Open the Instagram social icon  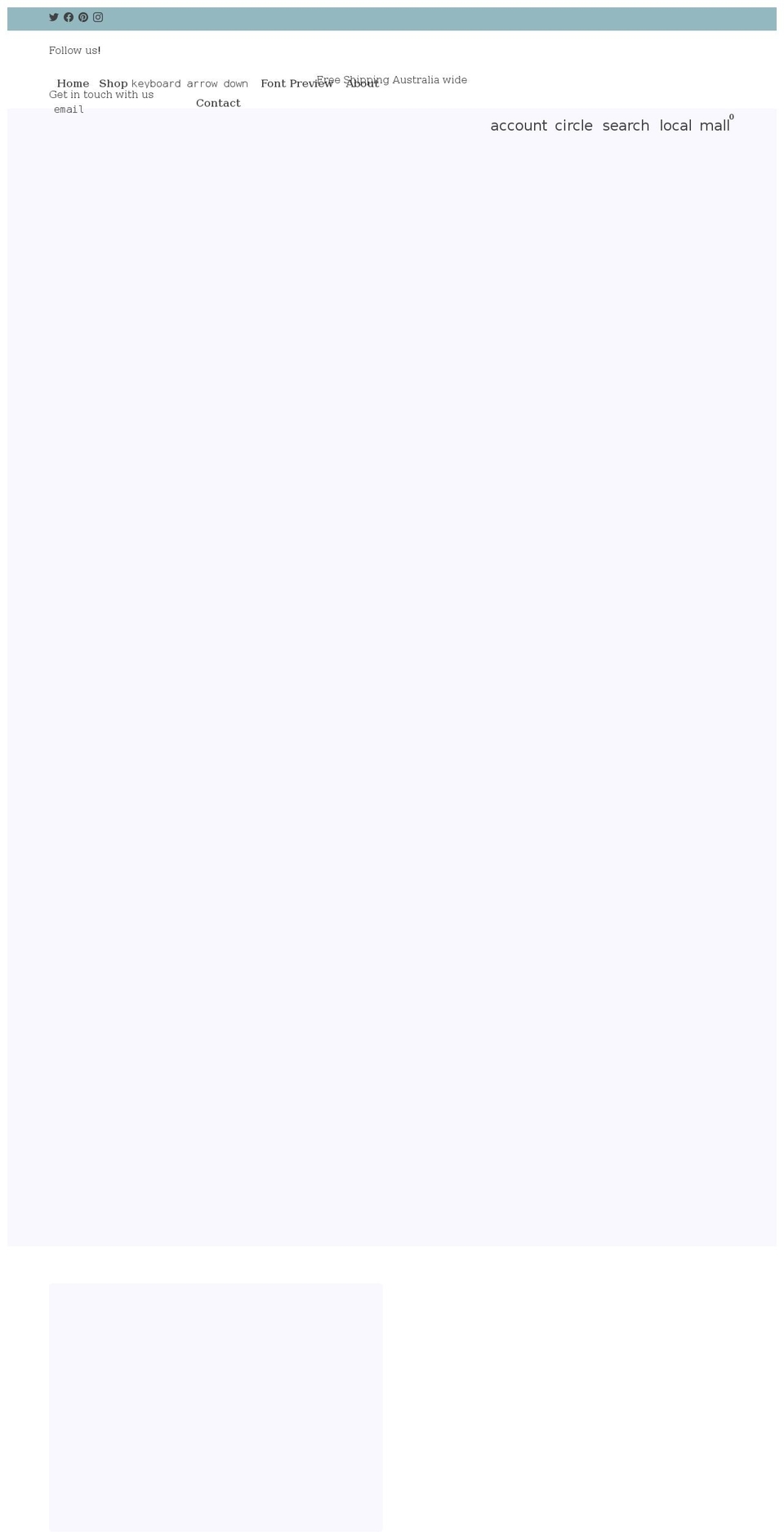coord(98,17)
